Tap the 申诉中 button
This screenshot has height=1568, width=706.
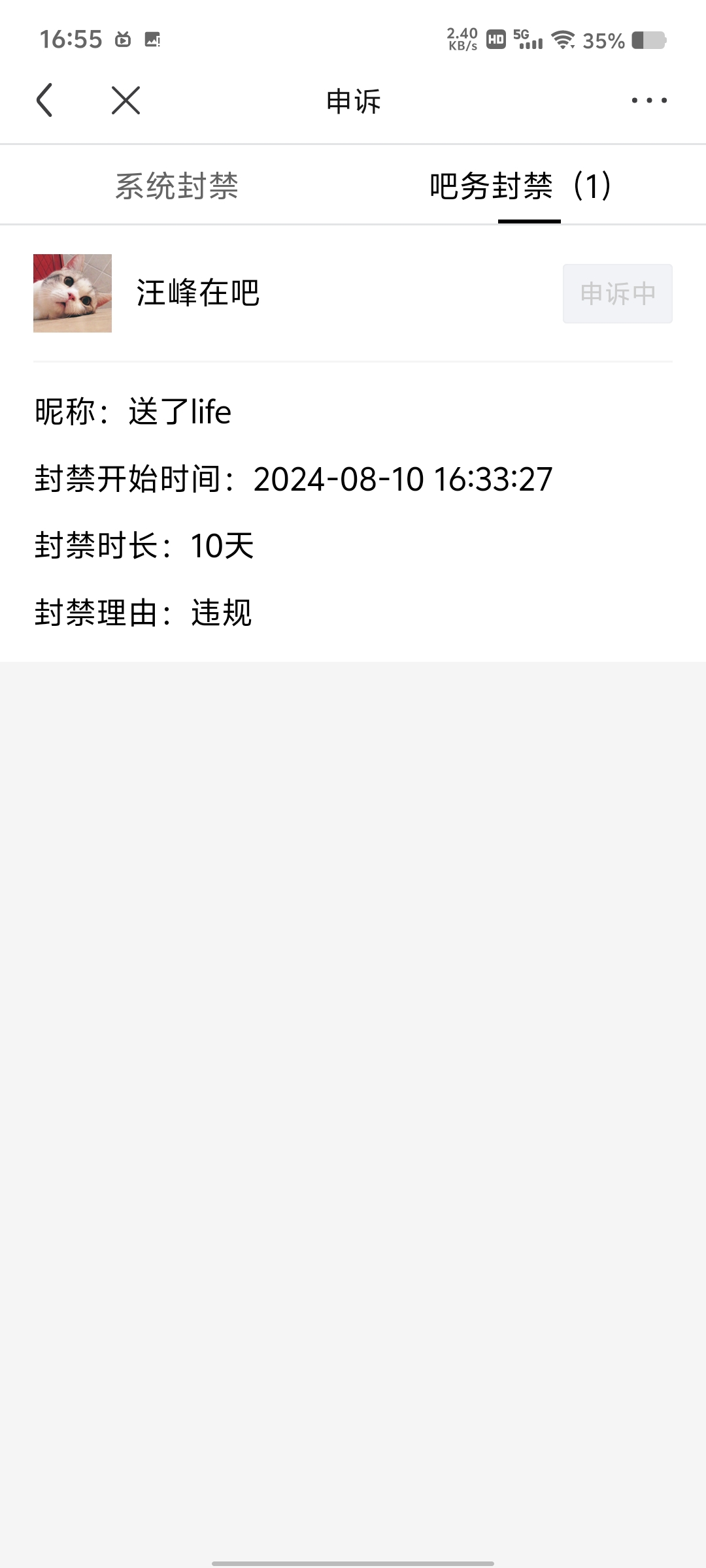point(617,293)
